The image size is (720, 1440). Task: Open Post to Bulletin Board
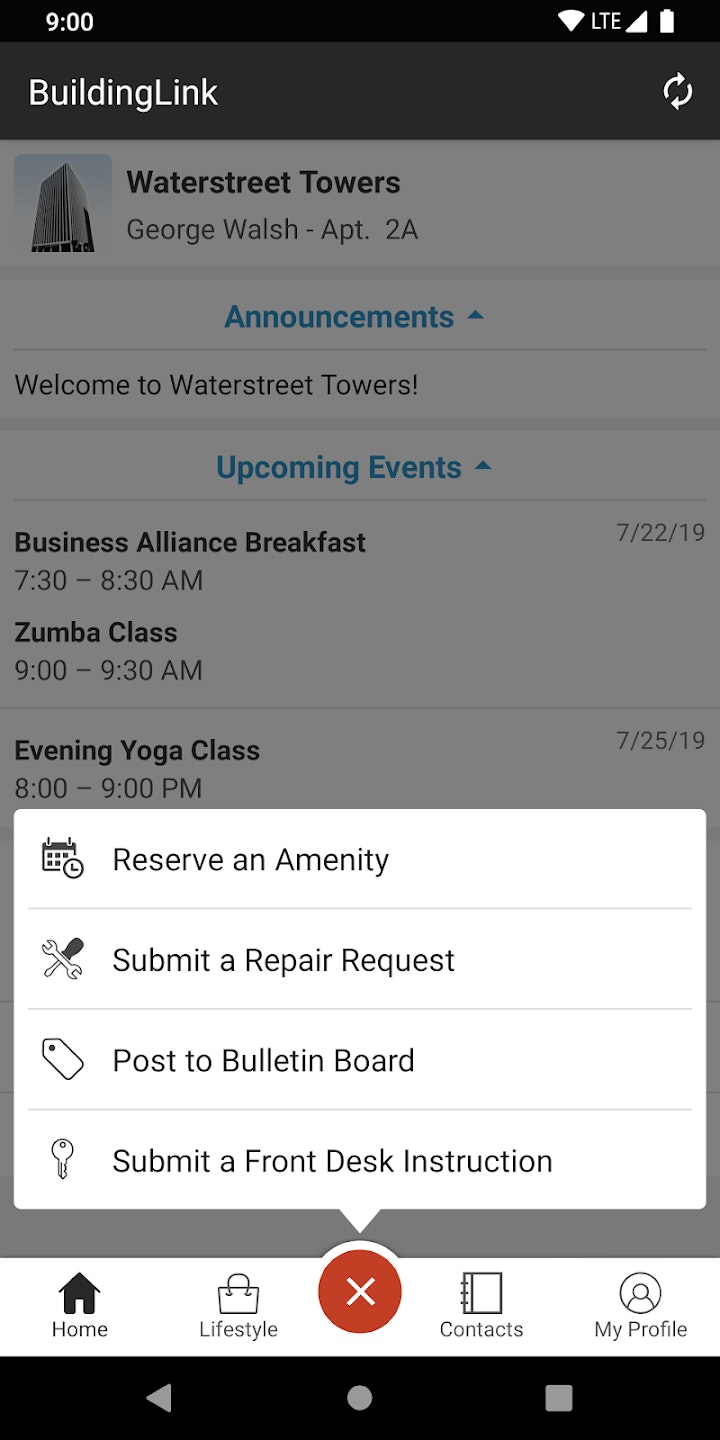tap(263, 1060)
